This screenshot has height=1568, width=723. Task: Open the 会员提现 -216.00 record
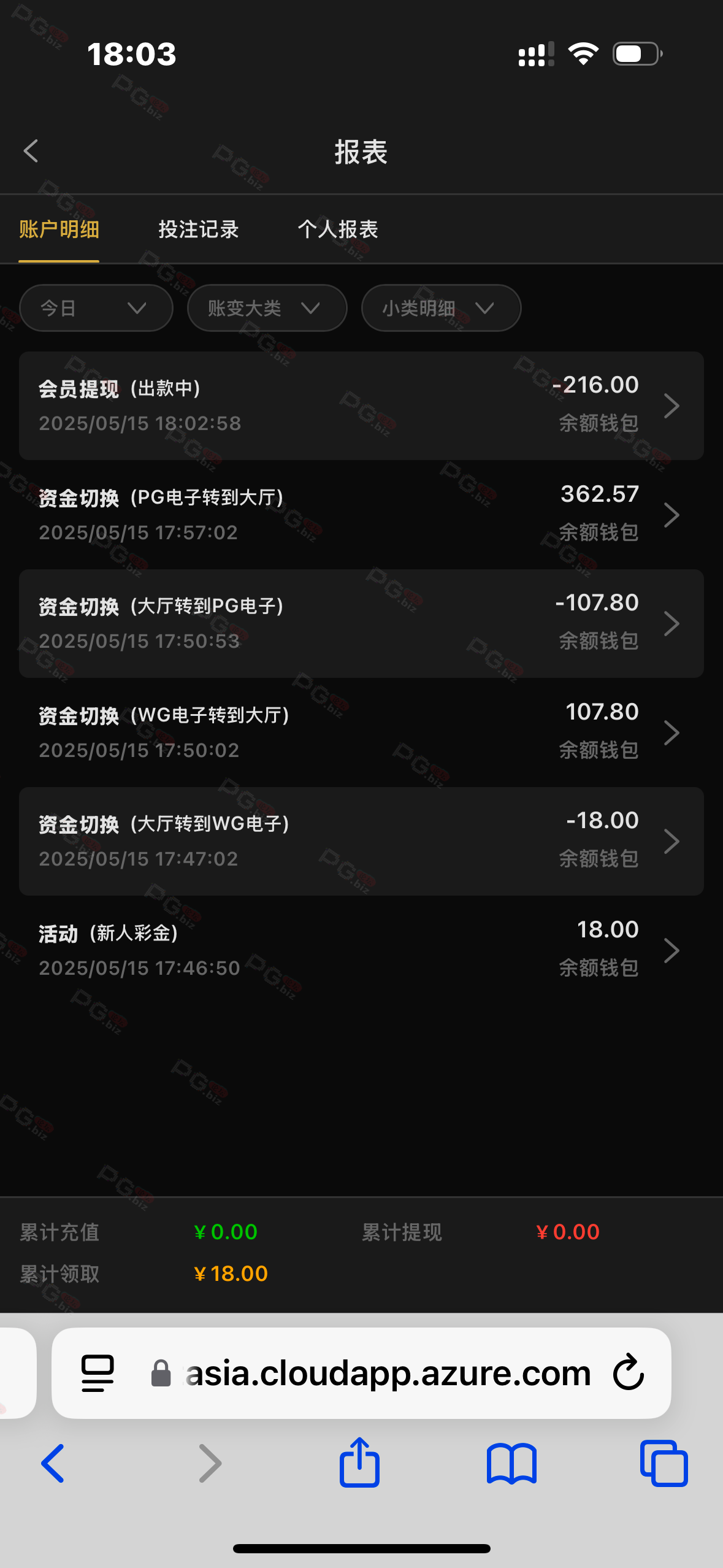coord(361,405)
